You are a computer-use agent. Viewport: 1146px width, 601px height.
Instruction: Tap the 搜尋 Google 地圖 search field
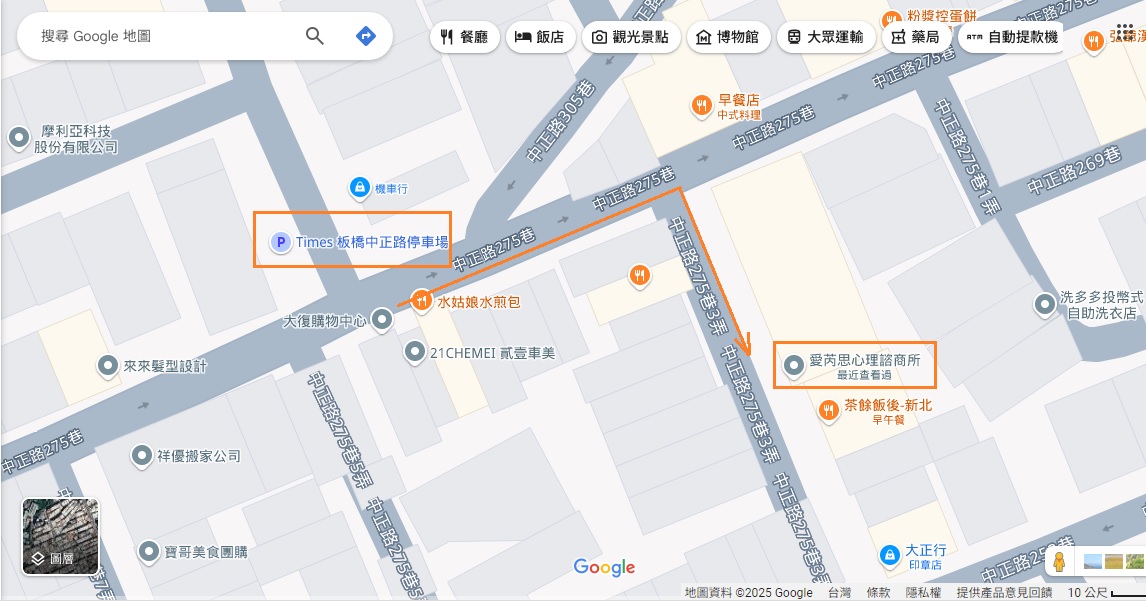(x=160, y=37)
